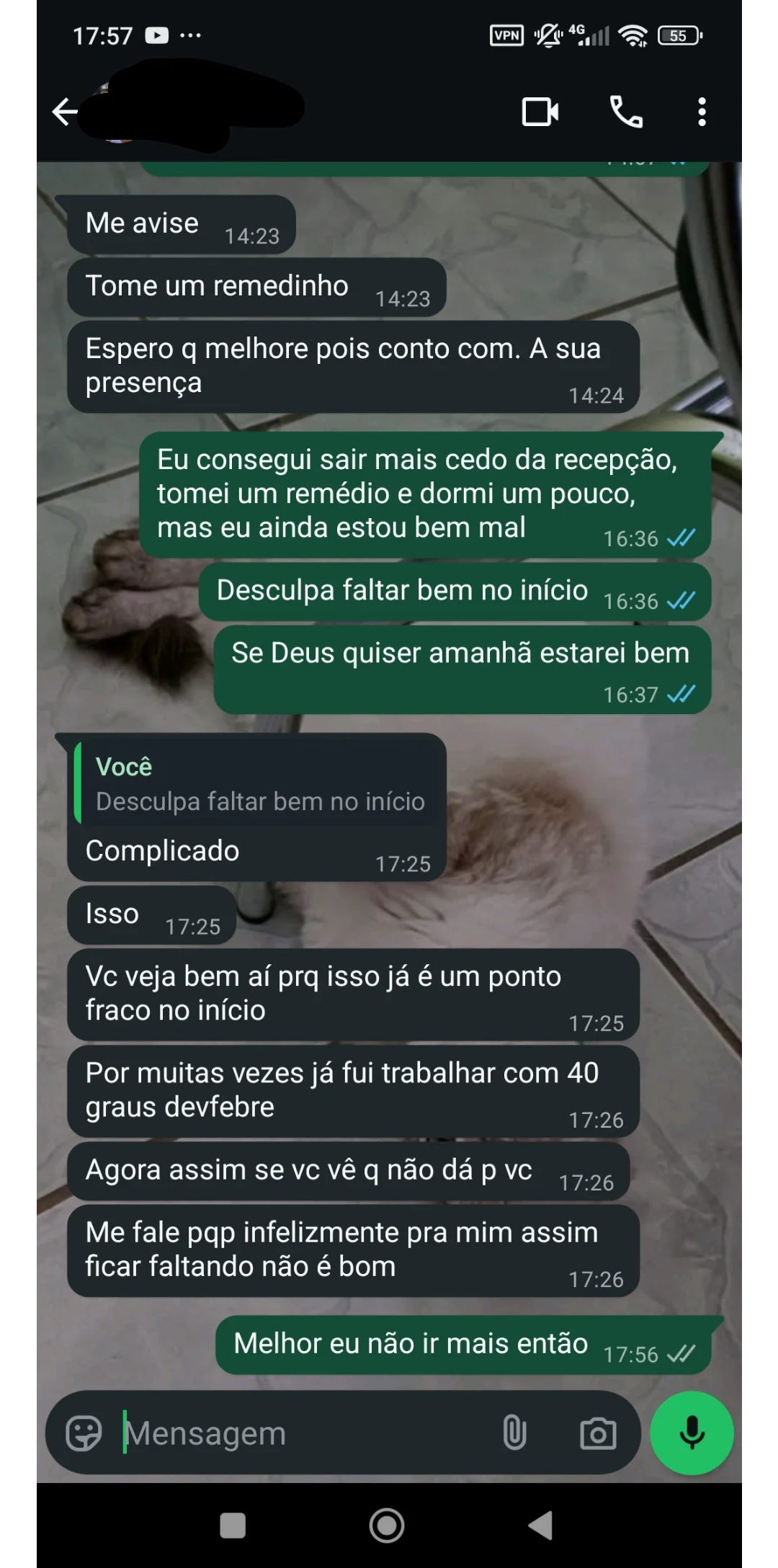Open recent apps with the square button
This screenshot has height=1568, width=778.
click(233, 1525)
